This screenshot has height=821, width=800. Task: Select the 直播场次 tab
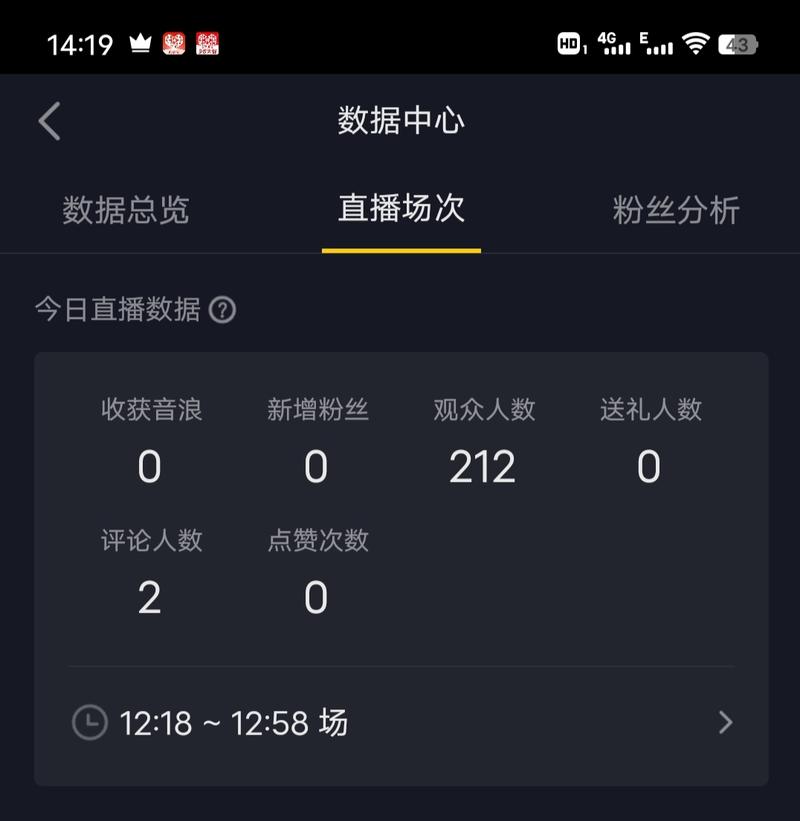pyautogui.click(x=402, y=208)
